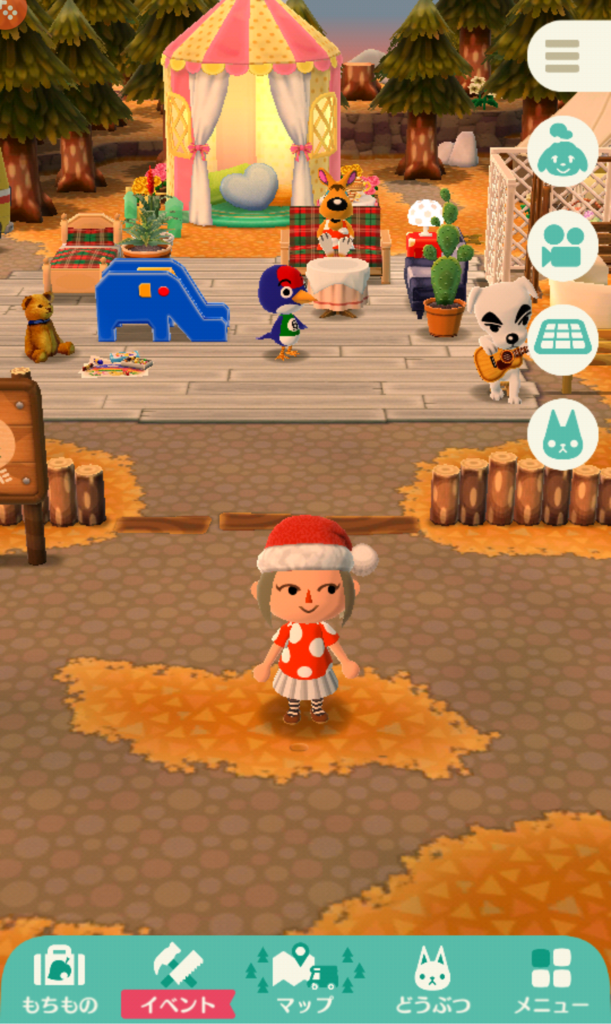Open the マップ map
This screenshot has height=1024, width=611.
[x=305, y=978]
